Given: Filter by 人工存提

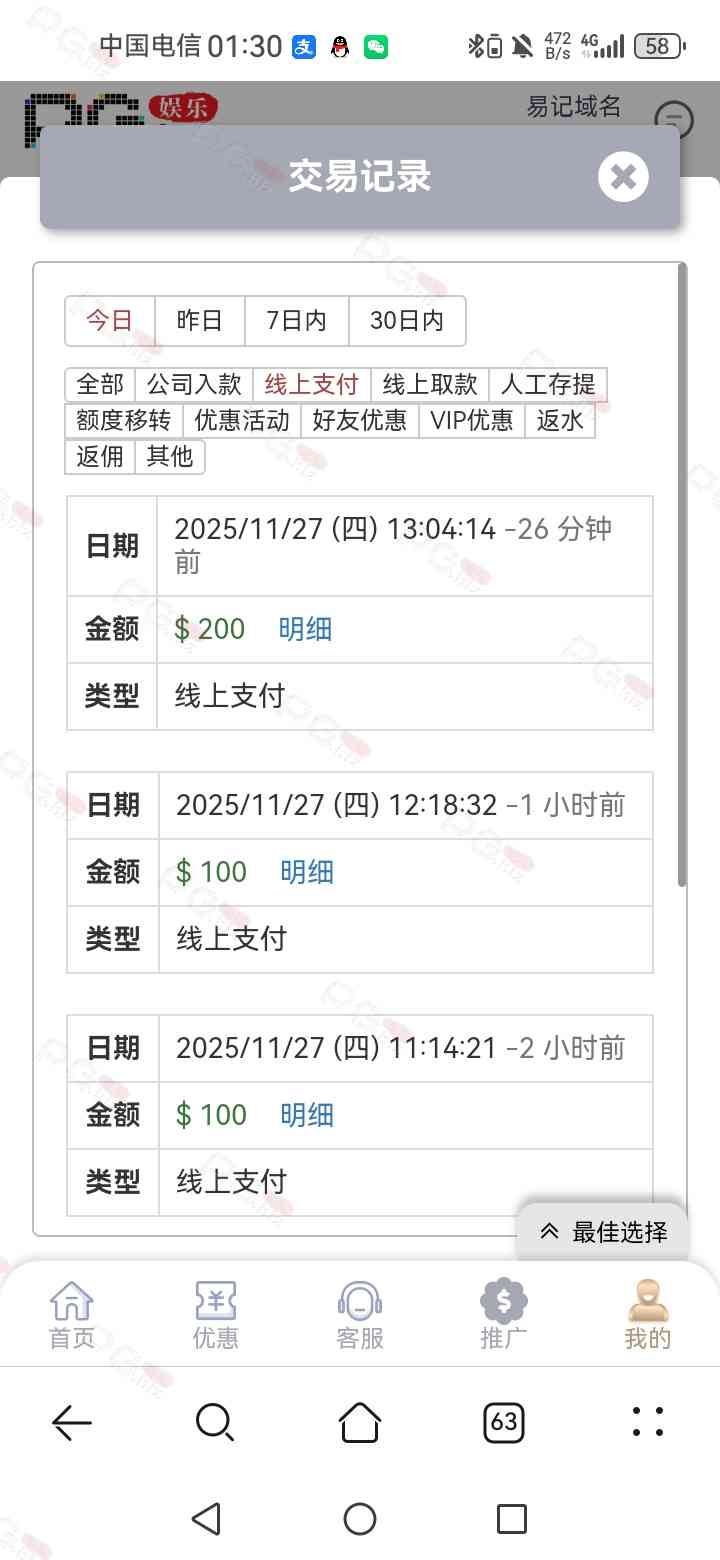Looking at the screenshot, I should pyautogui.click(x=547, y=385).
